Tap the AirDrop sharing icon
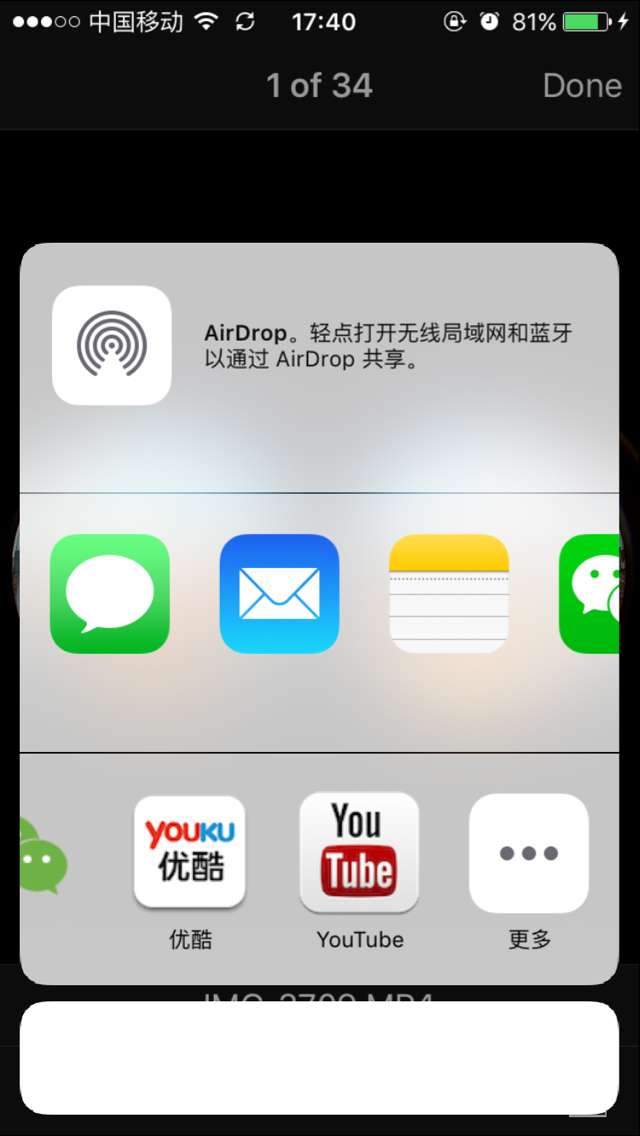The height and width of the screenshot is (1136, 640). pyautogui.click(x=112, y=345)
